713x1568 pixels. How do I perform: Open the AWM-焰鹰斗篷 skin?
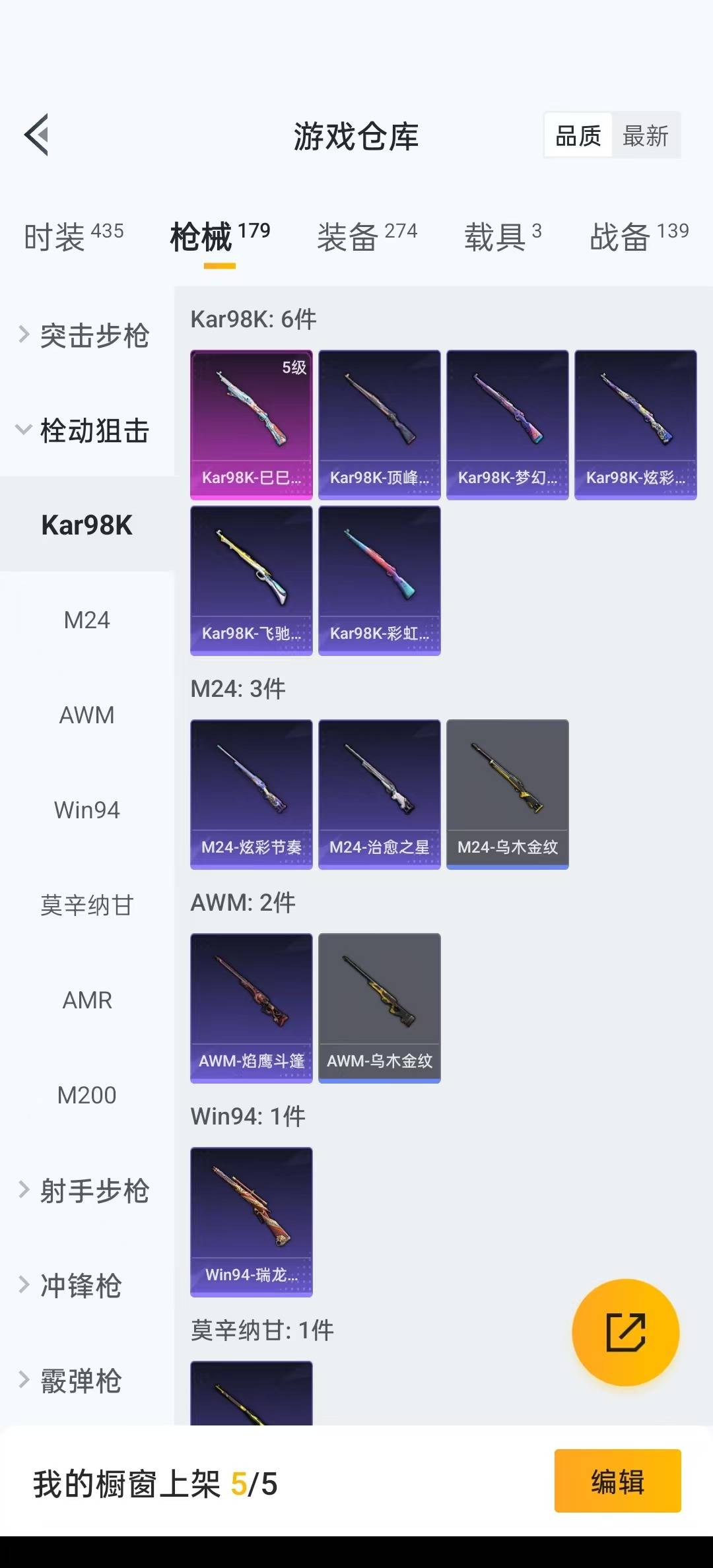251,1008
